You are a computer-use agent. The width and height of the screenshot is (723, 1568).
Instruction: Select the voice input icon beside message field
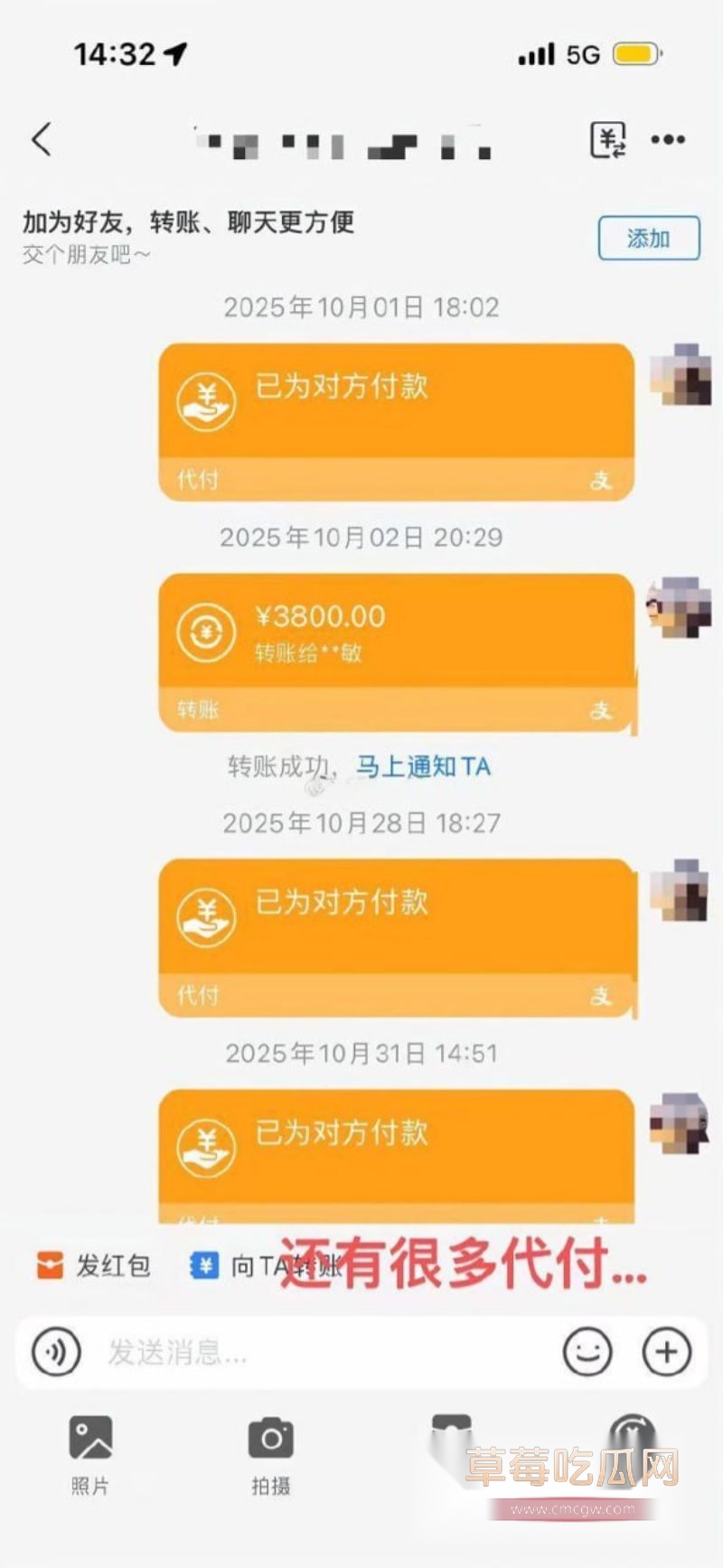(x=56, y=1353)
